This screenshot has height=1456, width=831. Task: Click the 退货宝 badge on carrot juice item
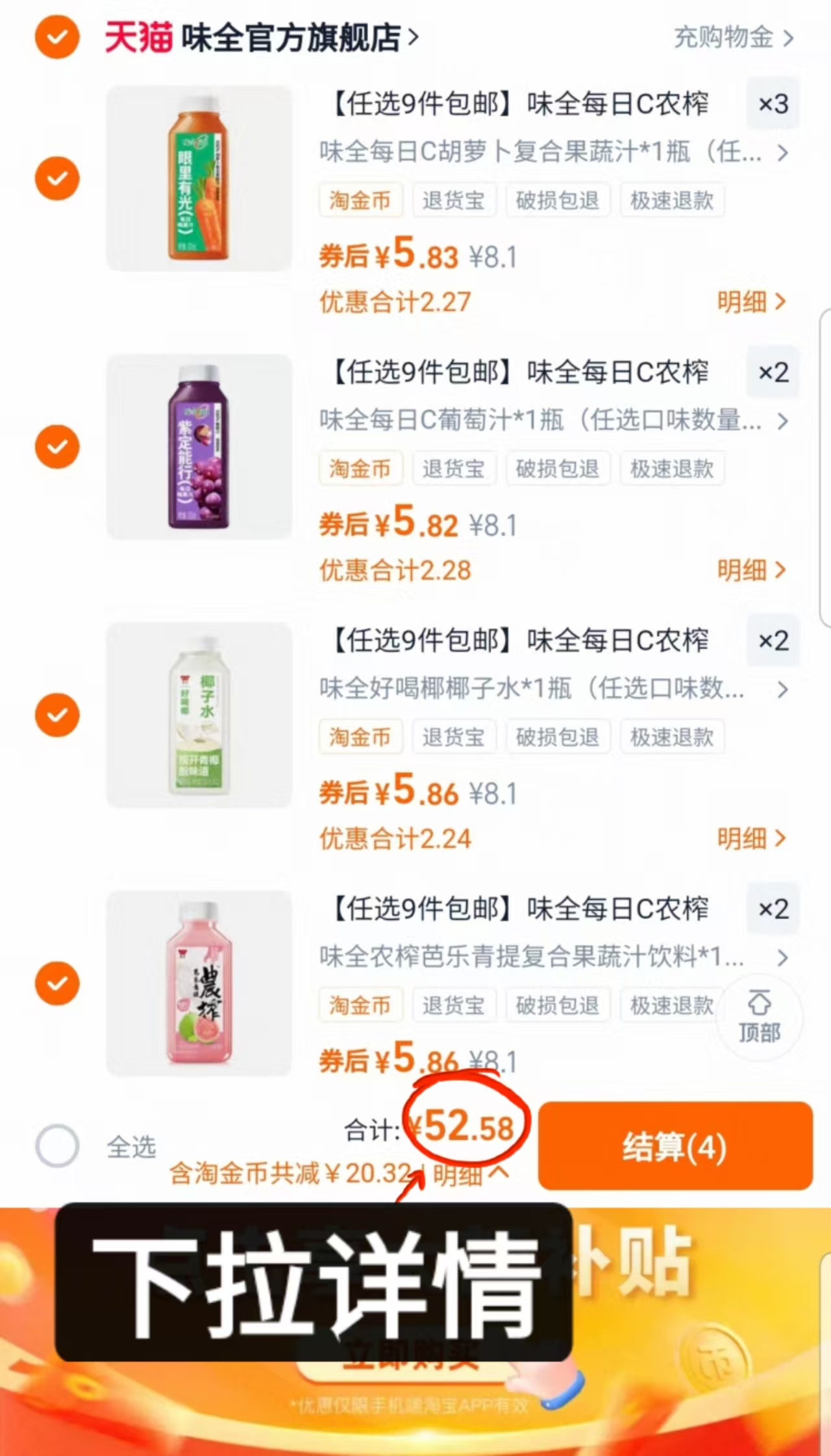point(454,200)
